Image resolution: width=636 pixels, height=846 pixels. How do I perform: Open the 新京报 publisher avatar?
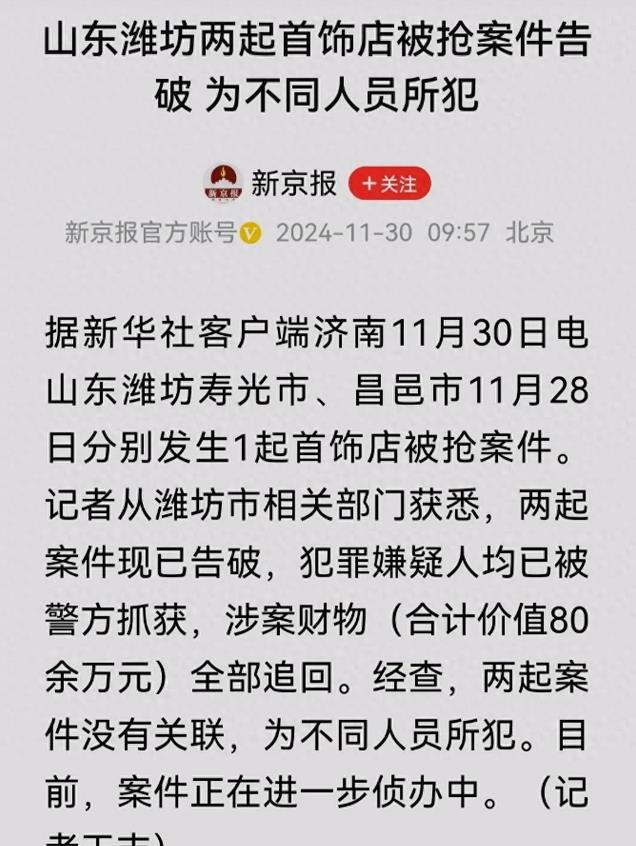pos(223,184)
